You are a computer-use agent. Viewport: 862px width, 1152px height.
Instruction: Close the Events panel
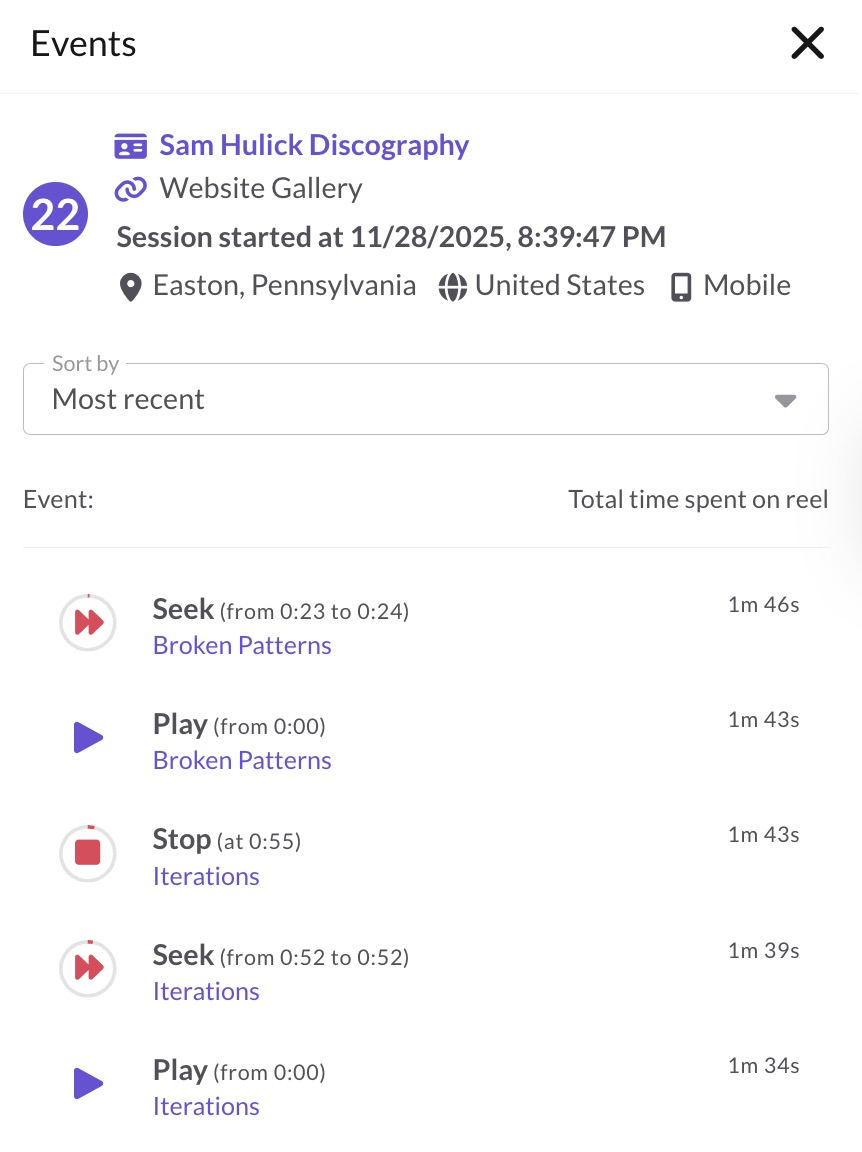click(807, 43)
